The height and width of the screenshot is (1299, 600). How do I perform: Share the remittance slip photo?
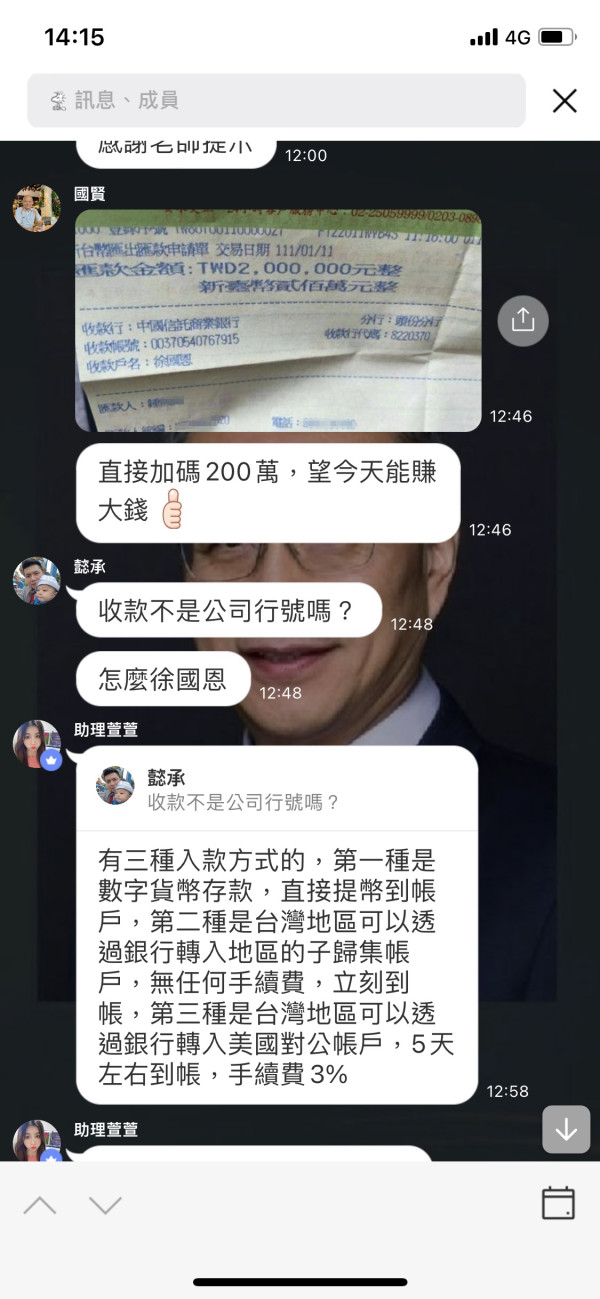[523, 320]
